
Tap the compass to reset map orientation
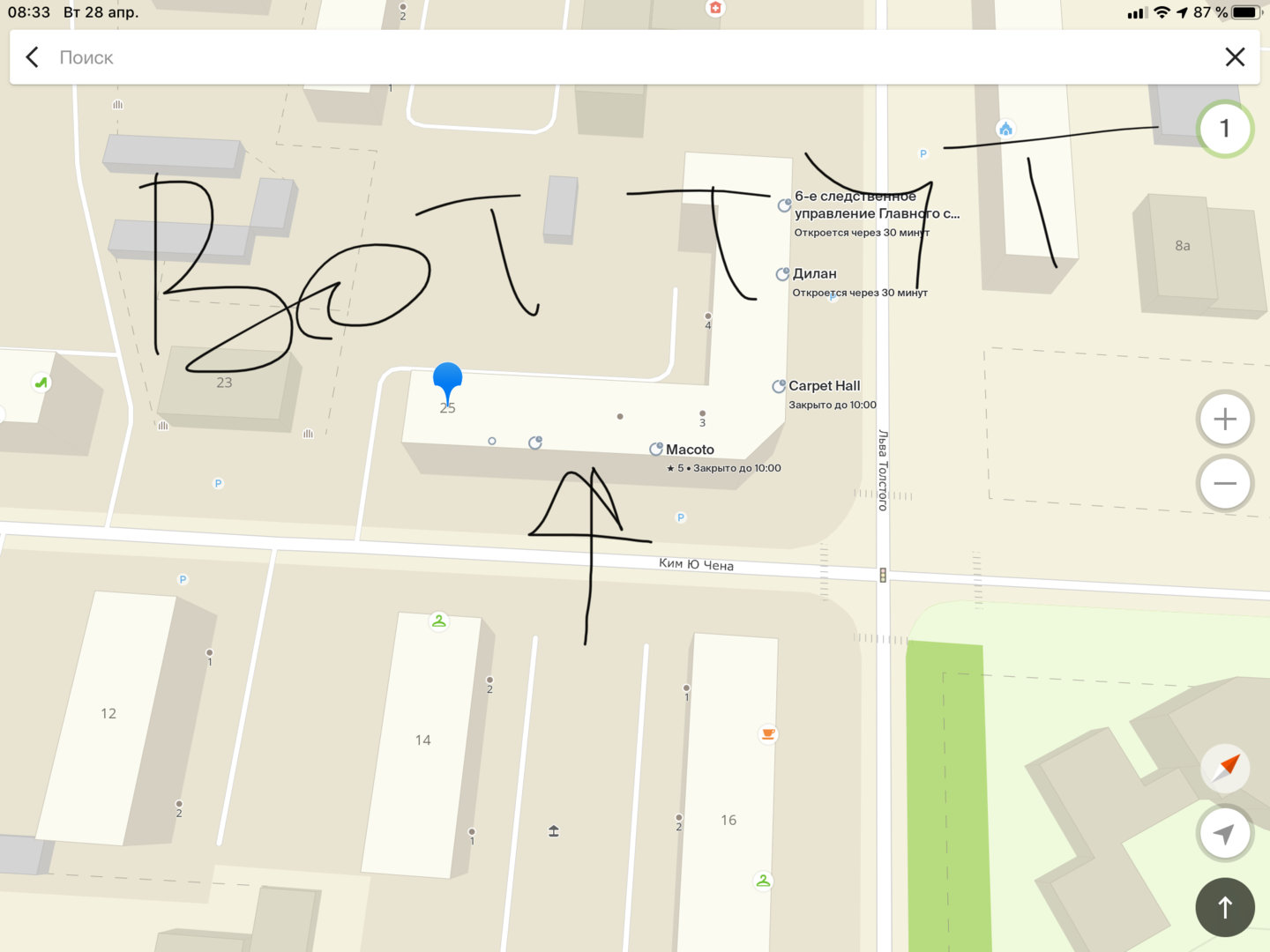point(1225,767)
